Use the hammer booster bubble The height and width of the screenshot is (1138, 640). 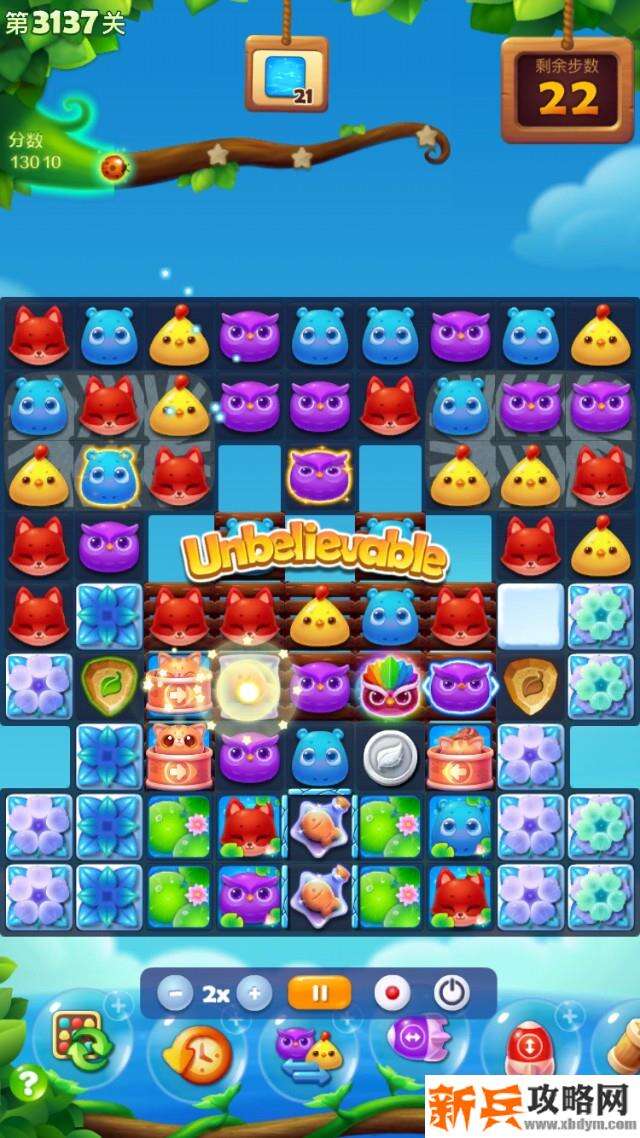[x=622, y=1045]
